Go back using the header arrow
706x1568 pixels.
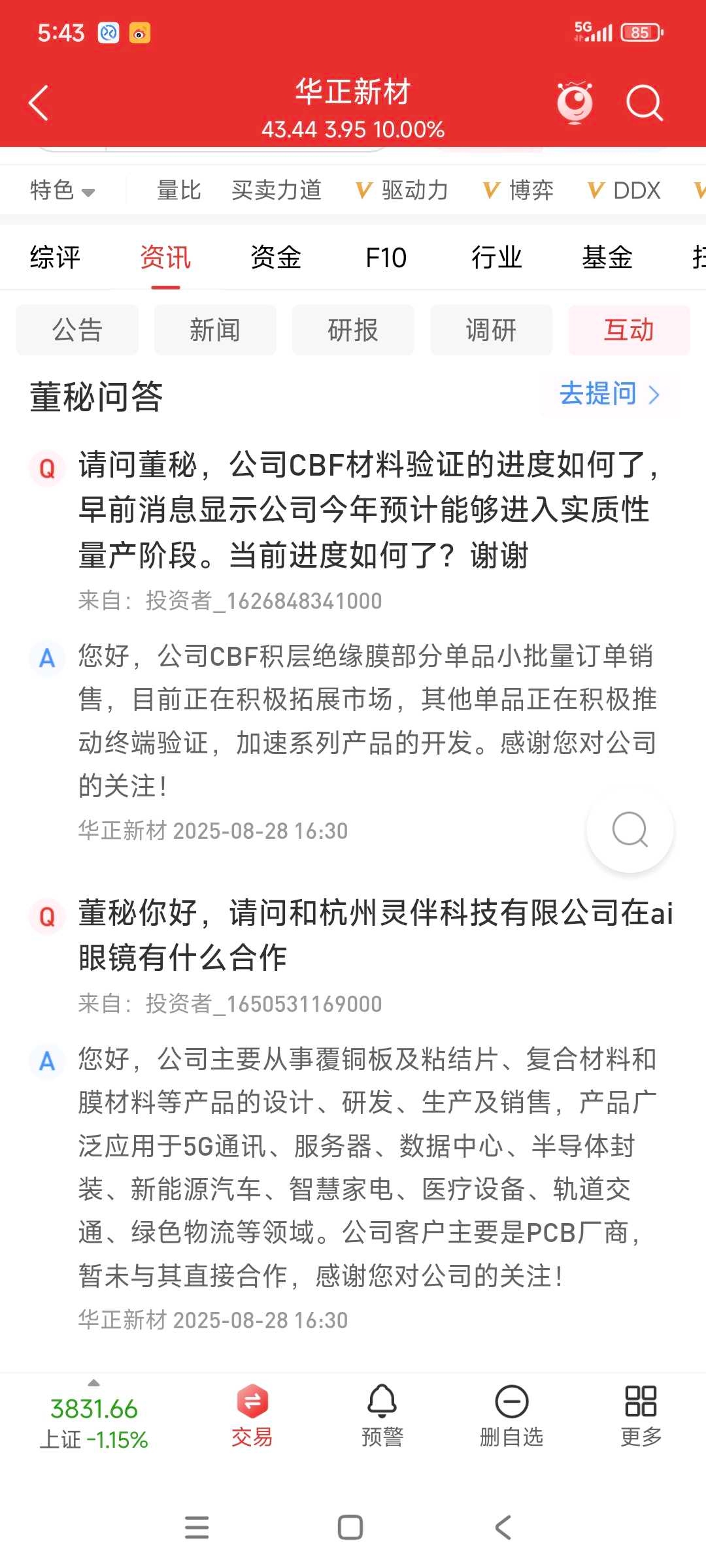[39, 103]
